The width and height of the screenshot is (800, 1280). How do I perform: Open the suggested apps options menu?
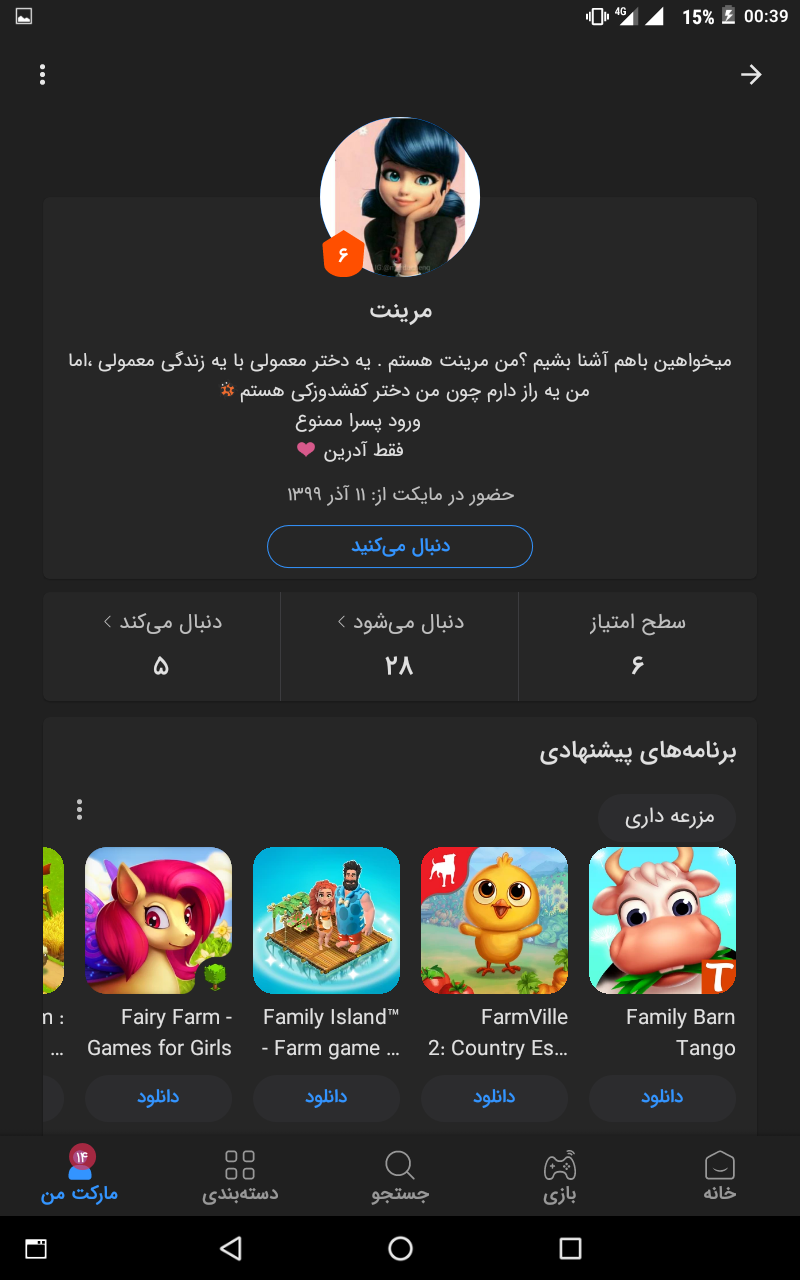point(80,810)
